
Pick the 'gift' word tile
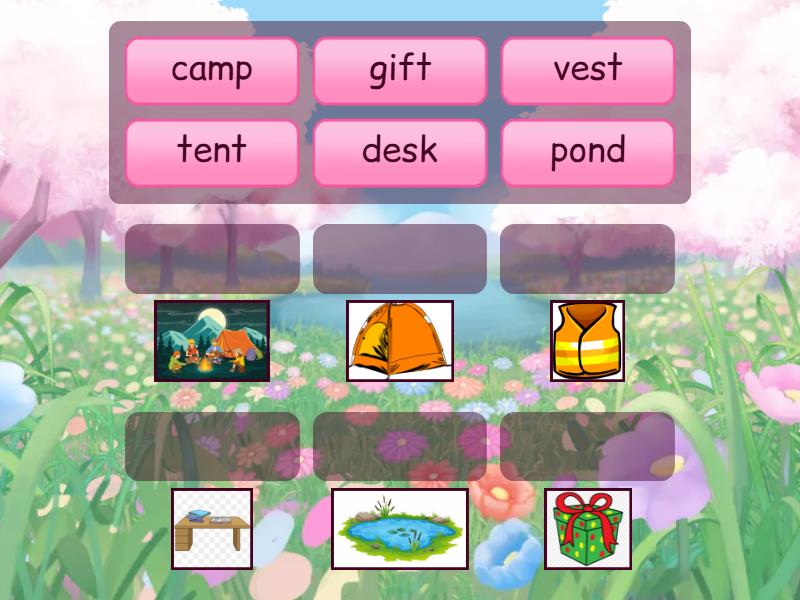click(400, 71)
